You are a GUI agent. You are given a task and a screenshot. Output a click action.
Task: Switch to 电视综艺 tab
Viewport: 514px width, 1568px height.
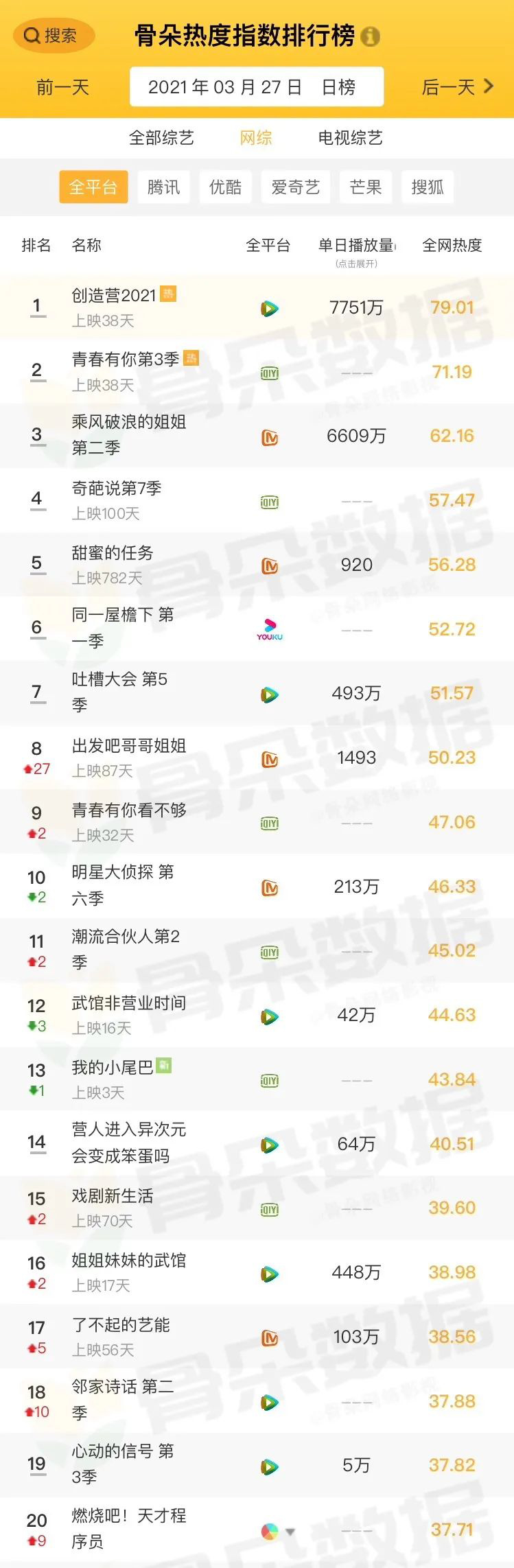point(350,138)
